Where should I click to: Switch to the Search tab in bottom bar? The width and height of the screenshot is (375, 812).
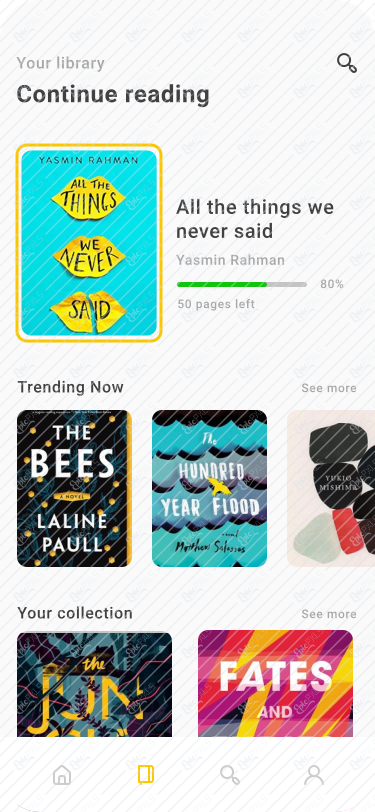click(229, 775)
